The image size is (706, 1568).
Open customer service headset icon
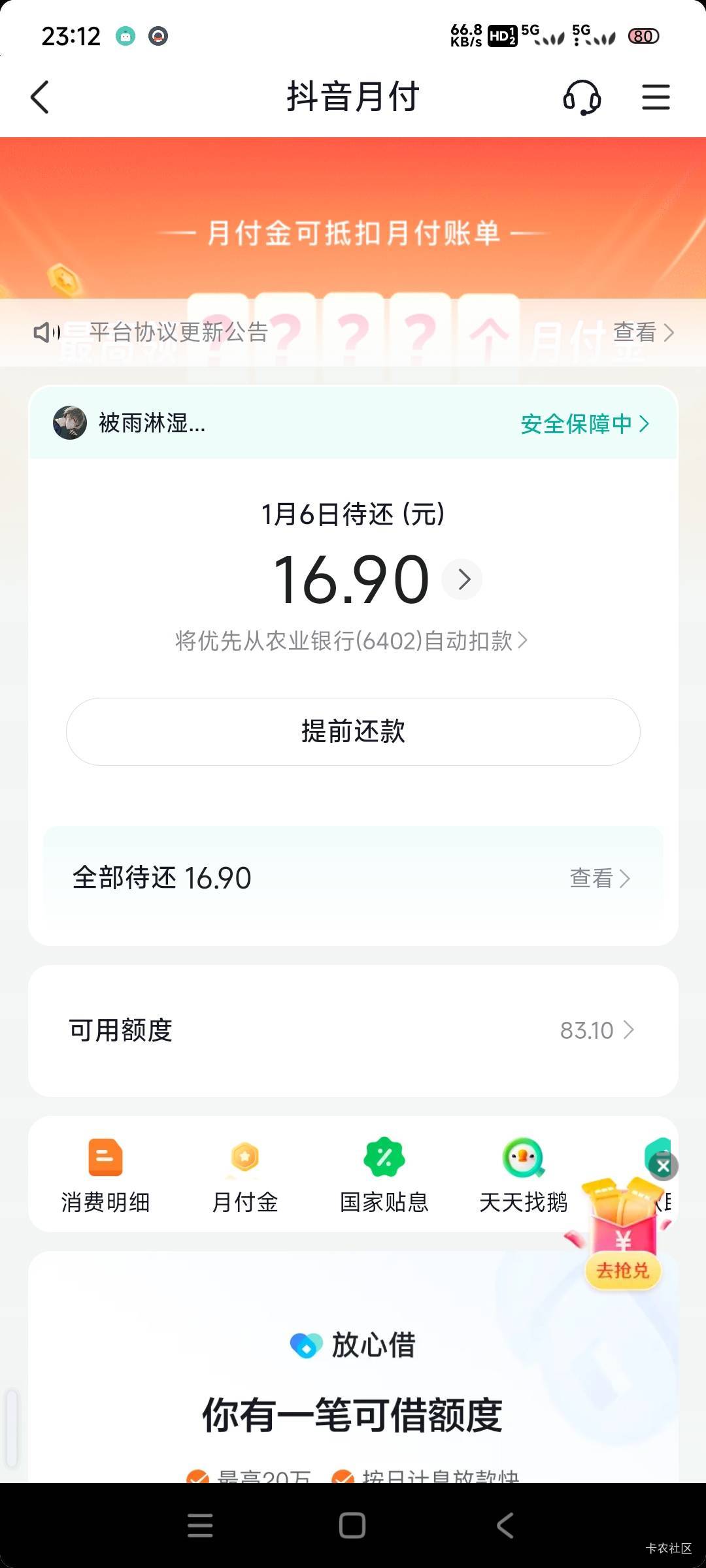[x=582, y=97]
